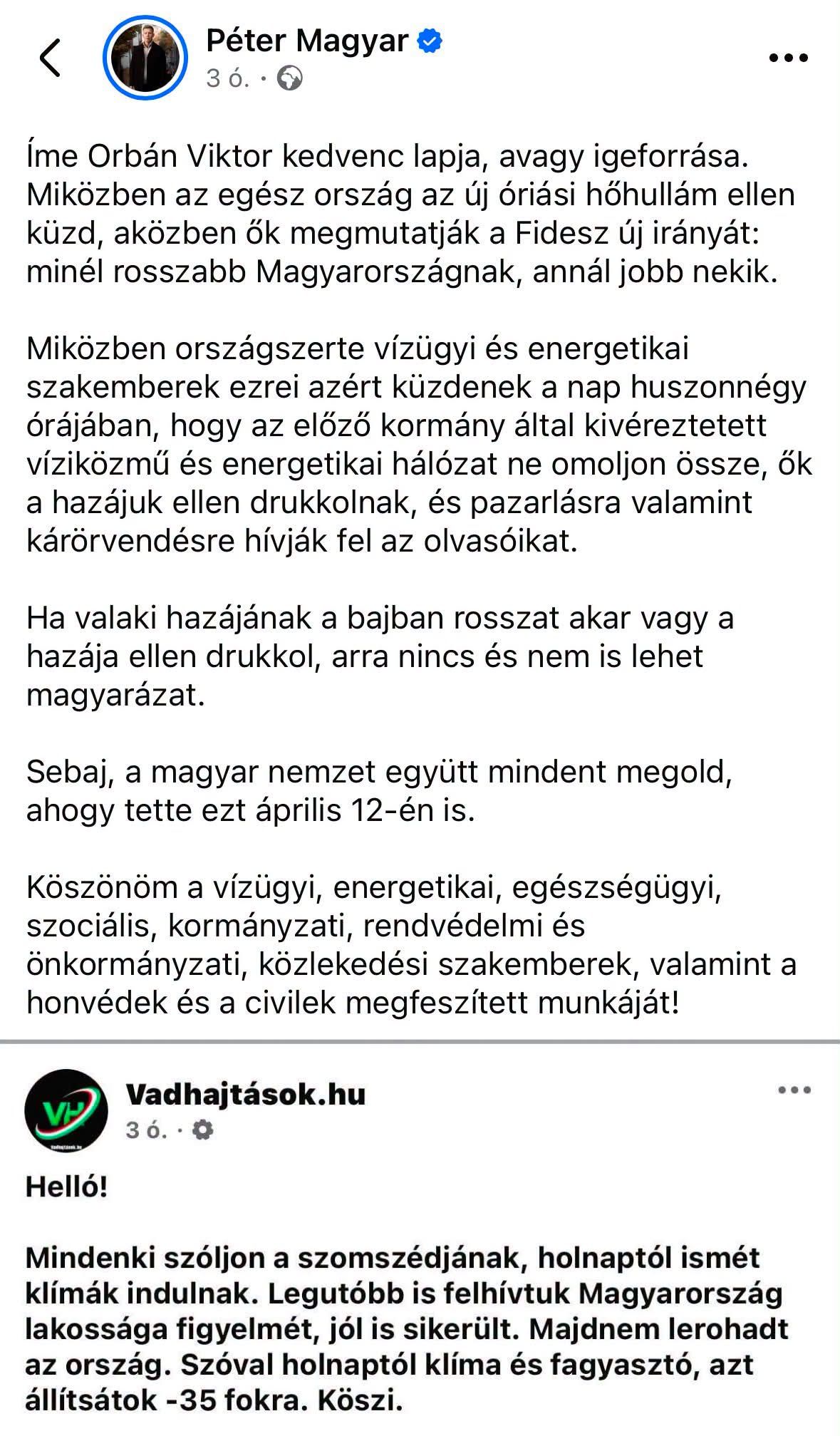
Task: Open Péter Magyar's profile picture
Action: [x=145, y=58]
